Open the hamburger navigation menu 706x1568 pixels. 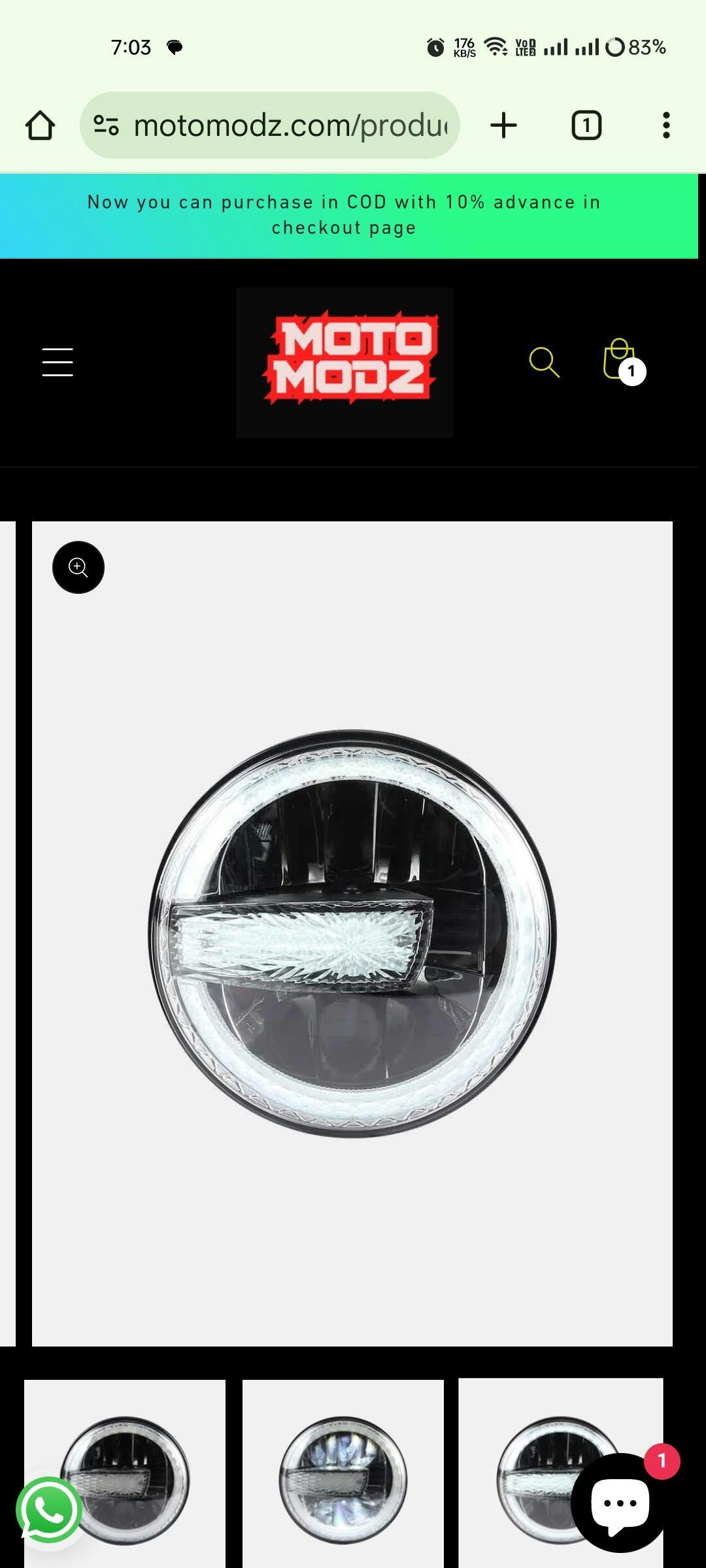(x=58, y=362)
